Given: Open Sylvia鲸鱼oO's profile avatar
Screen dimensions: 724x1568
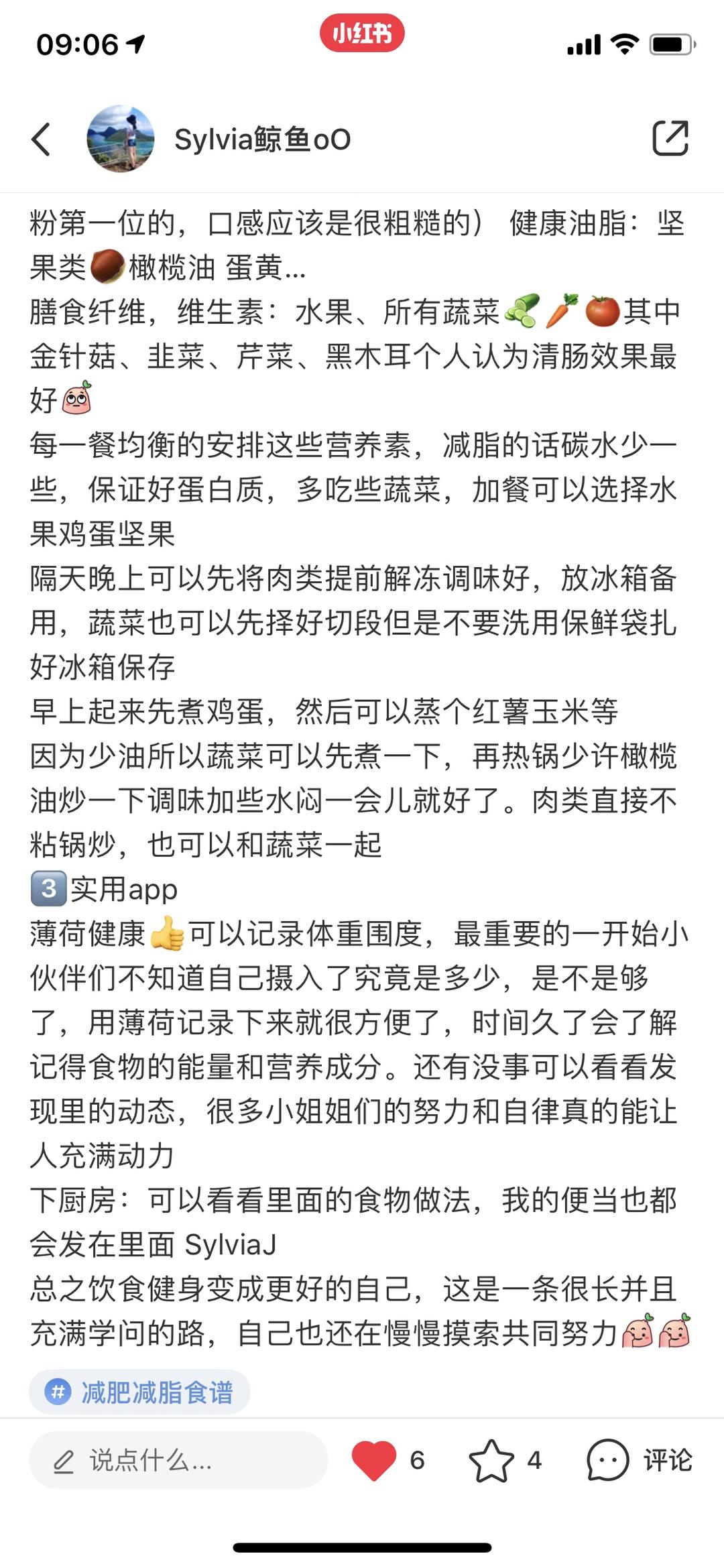Looking at the screenshot, I should click(121, 139).
